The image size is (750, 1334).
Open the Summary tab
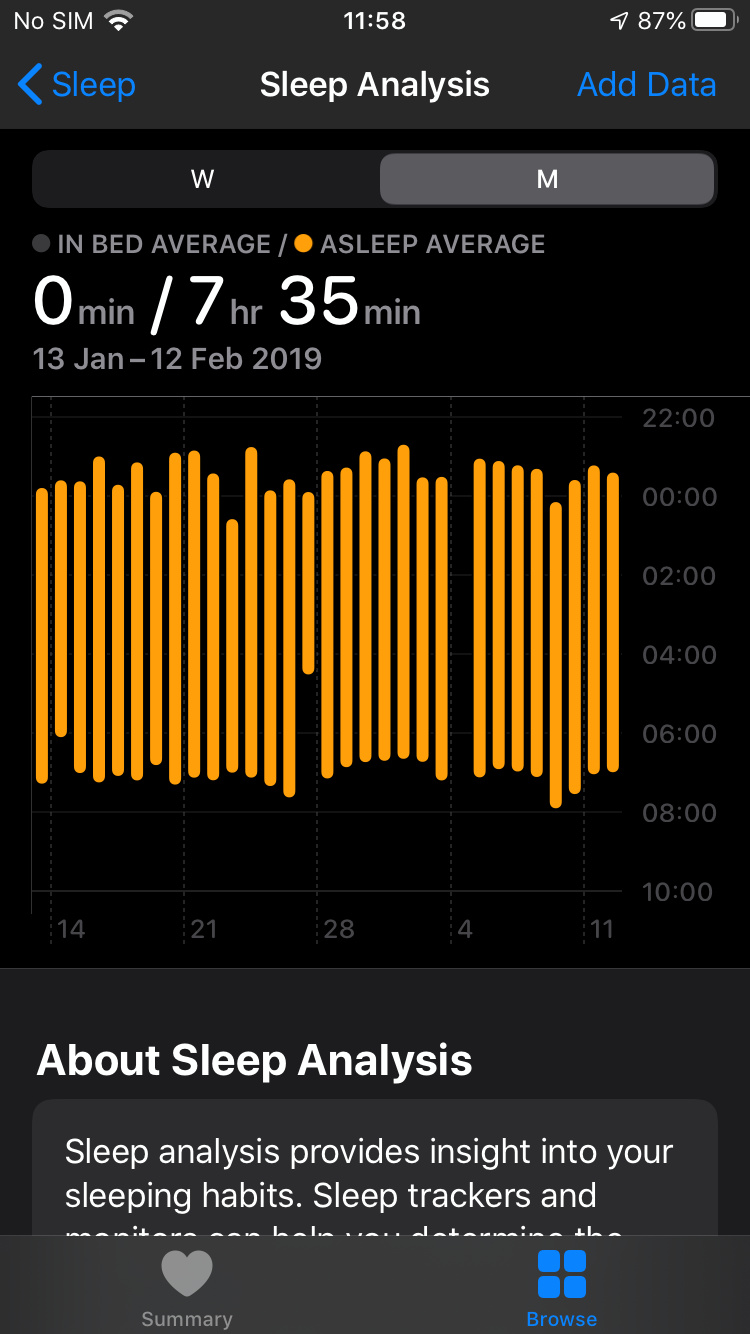187,1288
